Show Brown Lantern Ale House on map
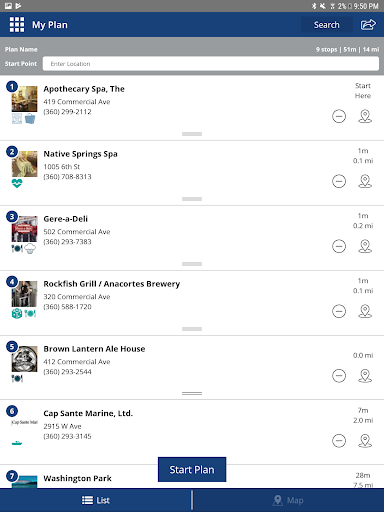The width and height of the screenshot is (384, 512). pos(365,376)
